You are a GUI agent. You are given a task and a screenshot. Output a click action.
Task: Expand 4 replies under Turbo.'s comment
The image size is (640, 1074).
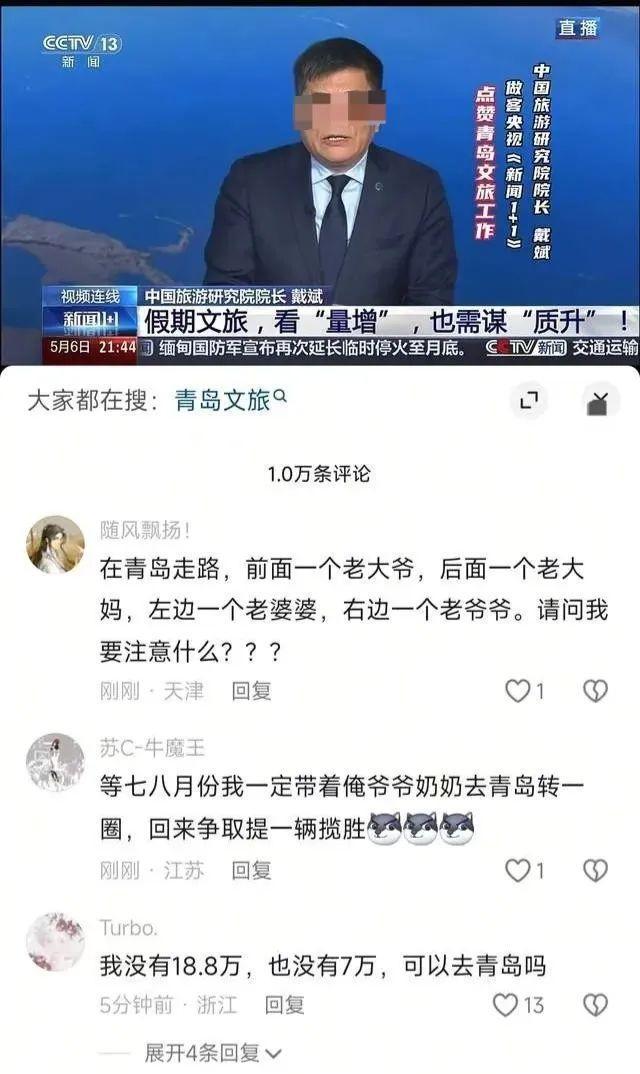[213, 1053]
